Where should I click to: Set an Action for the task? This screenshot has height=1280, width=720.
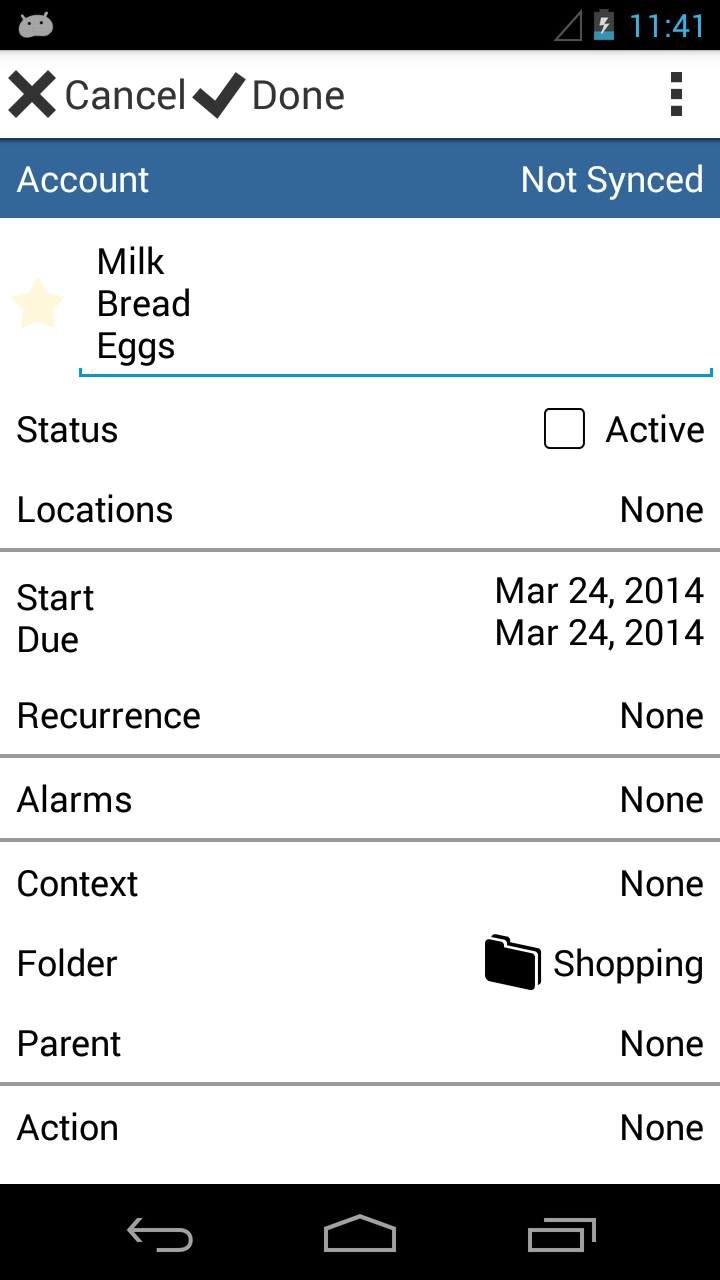pyautogui.click(x=360, y=1128)
